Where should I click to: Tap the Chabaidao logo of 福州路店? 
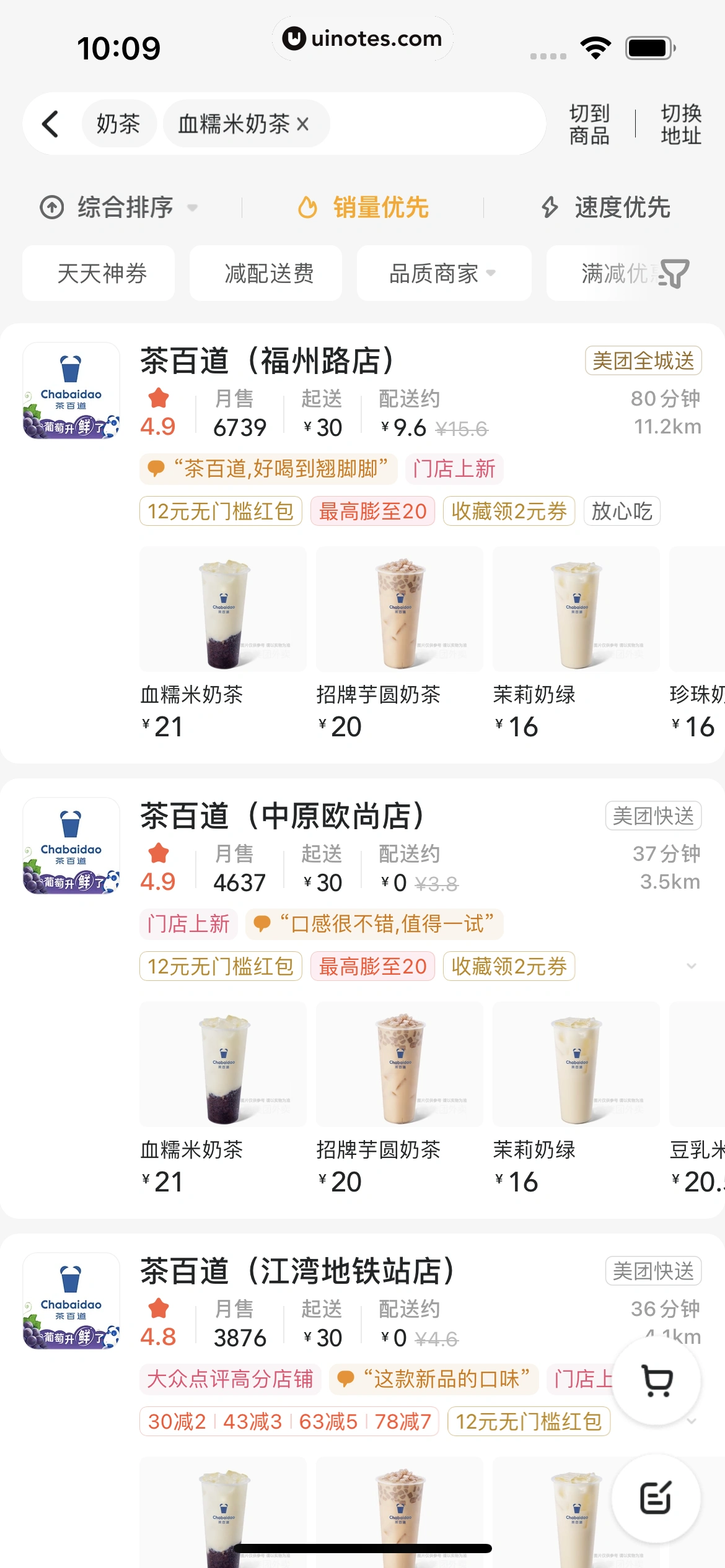tap(71, 390)
